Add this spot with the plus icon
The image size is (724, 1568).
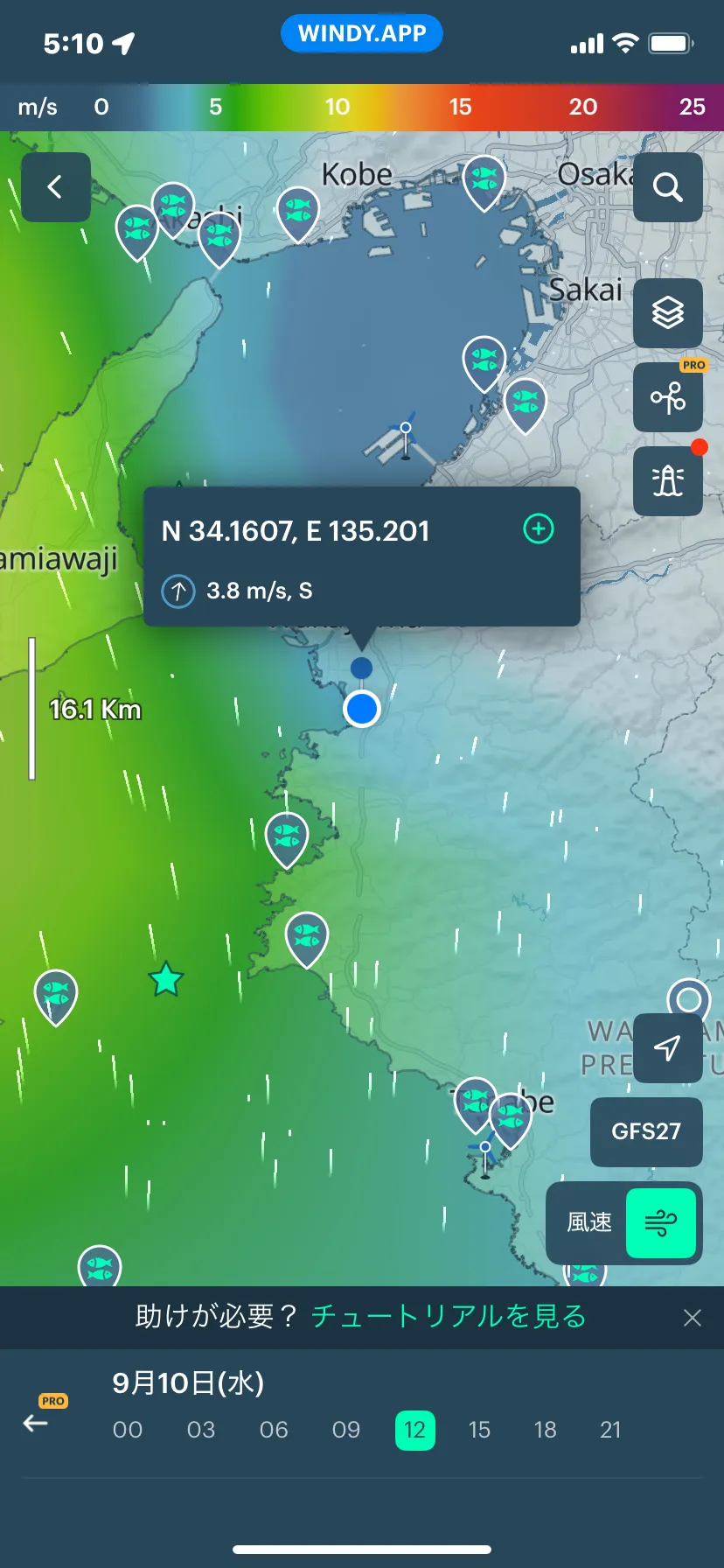pyautogui.click(x=539, y=528)
